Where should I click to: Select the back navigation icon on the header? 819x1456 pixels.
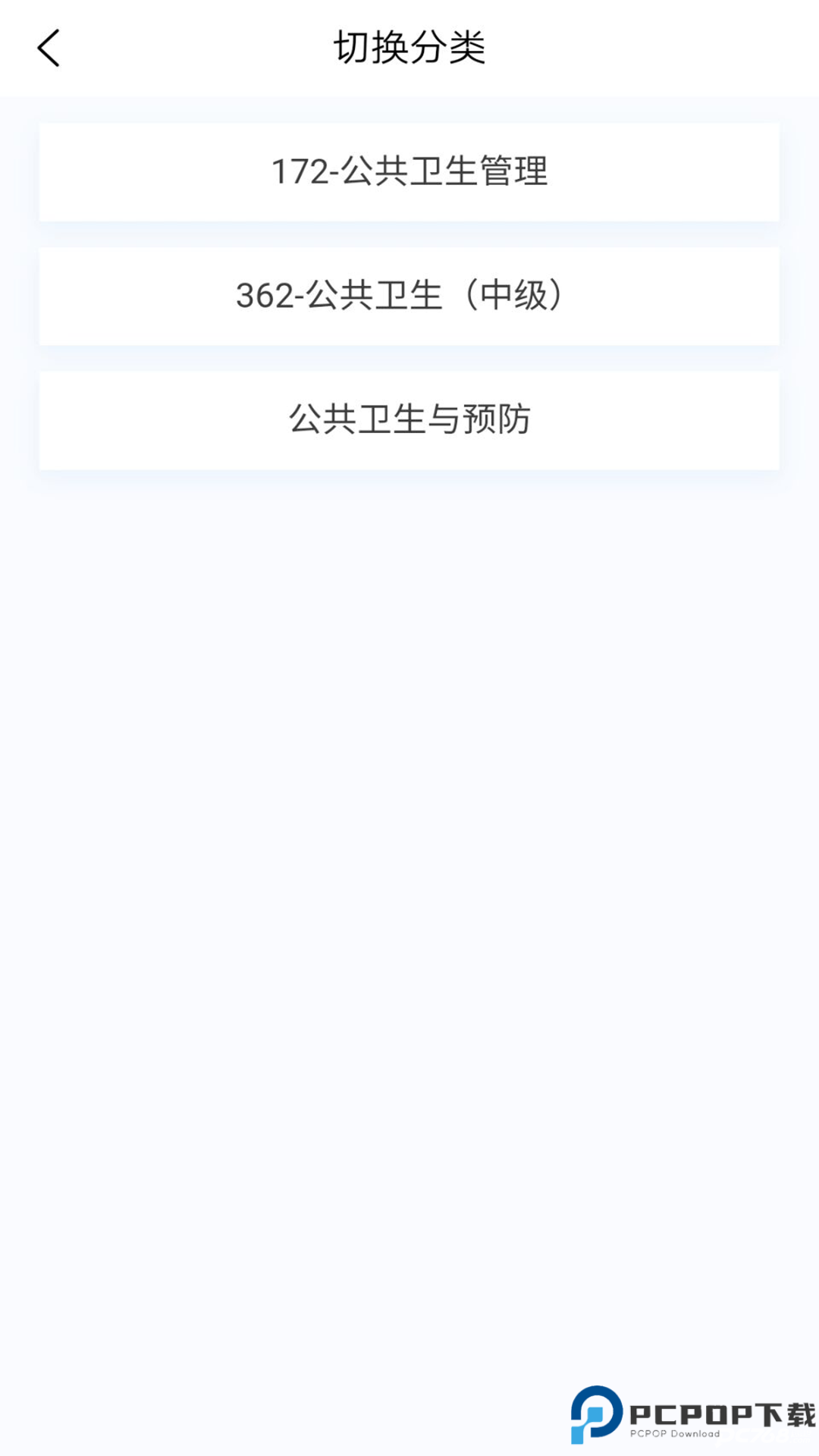(49, 47)
